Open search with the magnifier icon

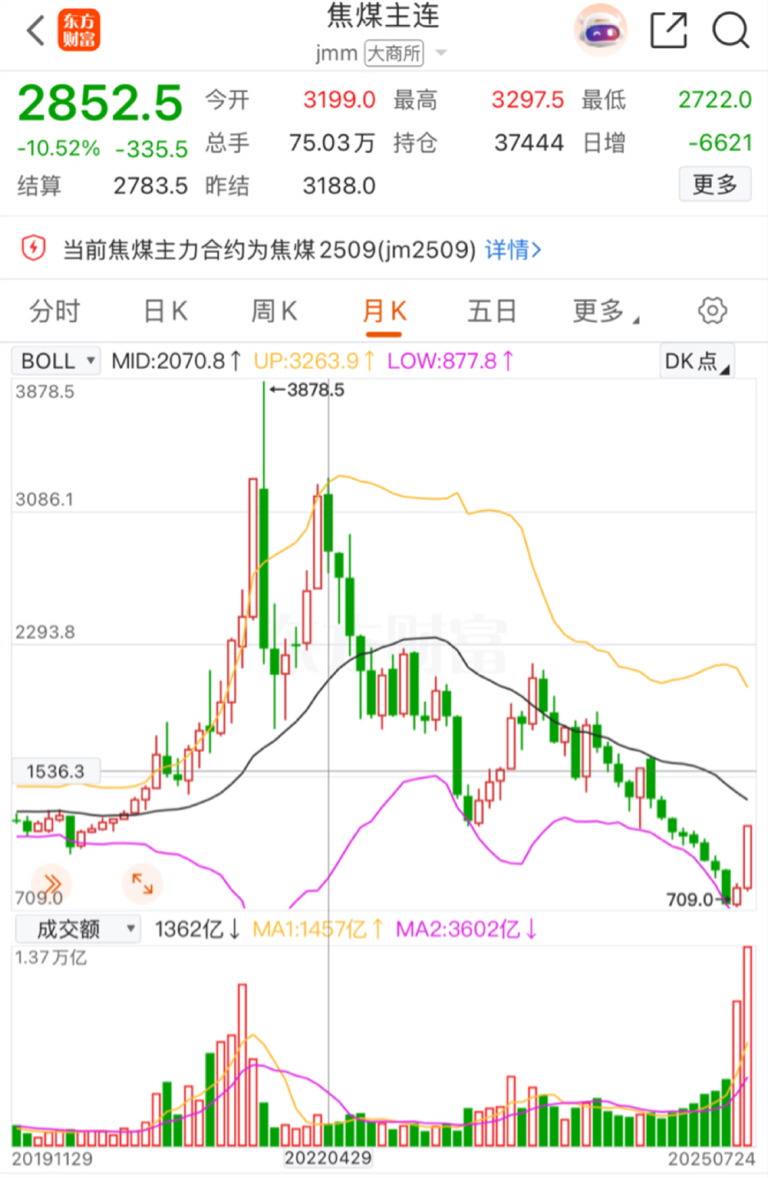(729, 31)
